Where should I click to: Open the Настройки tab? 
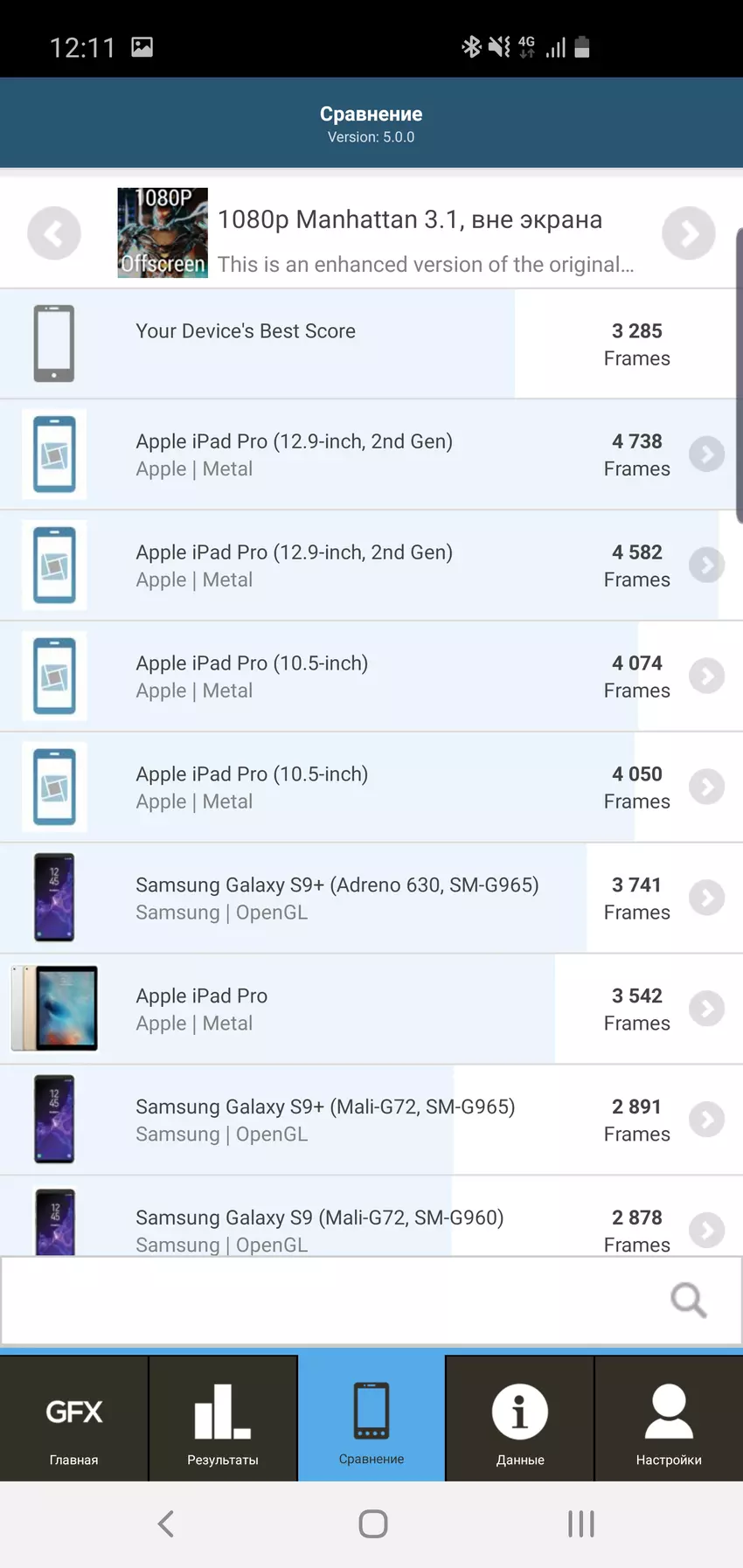coord(669,1419)
